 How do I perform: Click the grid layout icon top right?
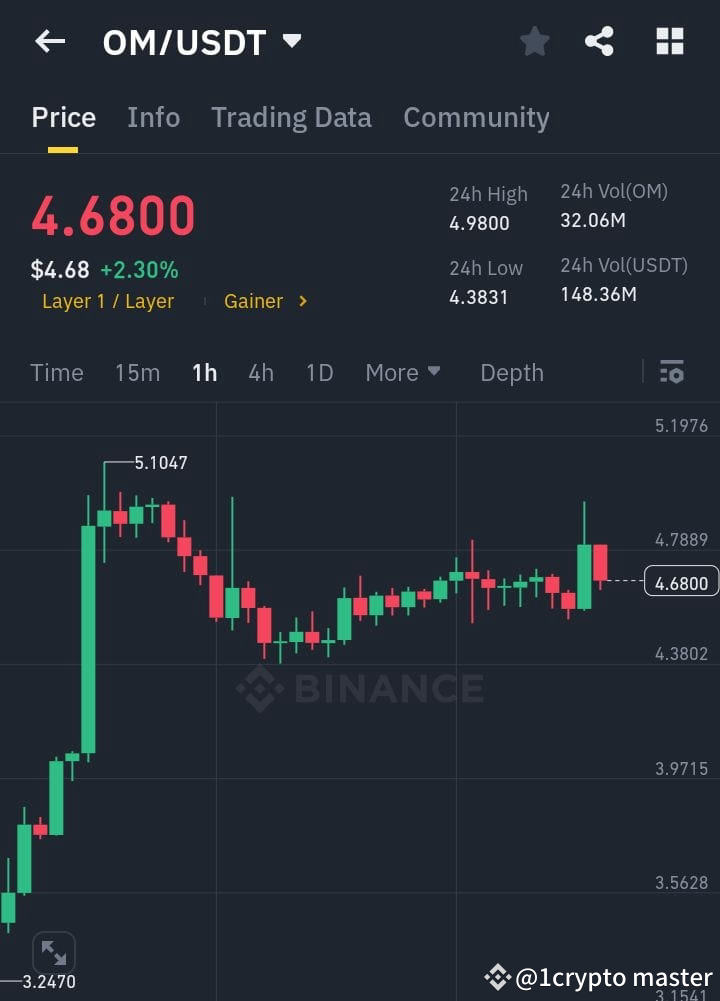click(668, 42)
